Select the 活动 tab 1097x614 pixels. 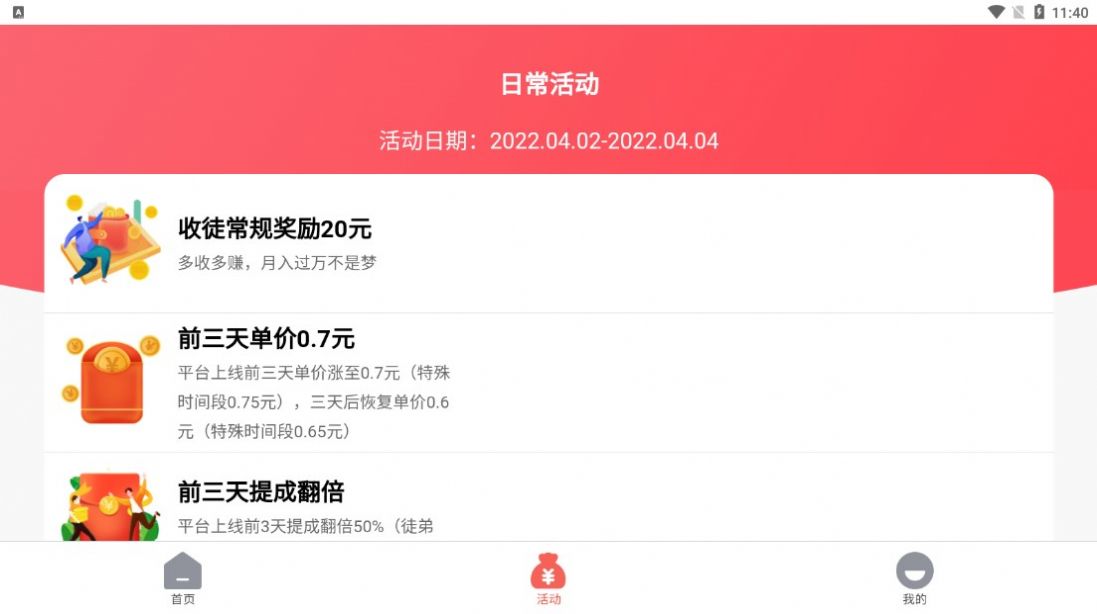coord(548,578)
